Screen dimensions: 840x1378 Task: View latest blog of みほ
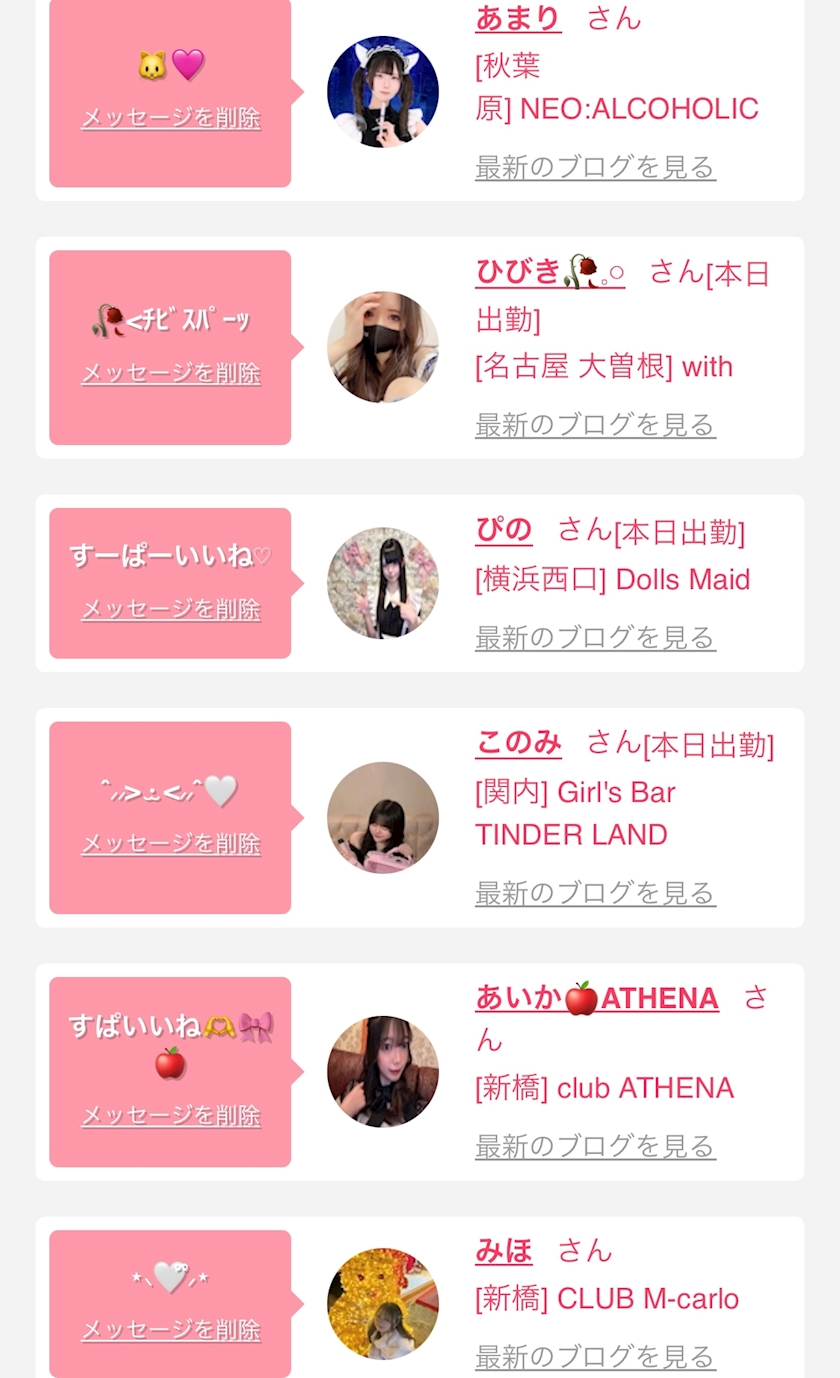coord(595,1357)
